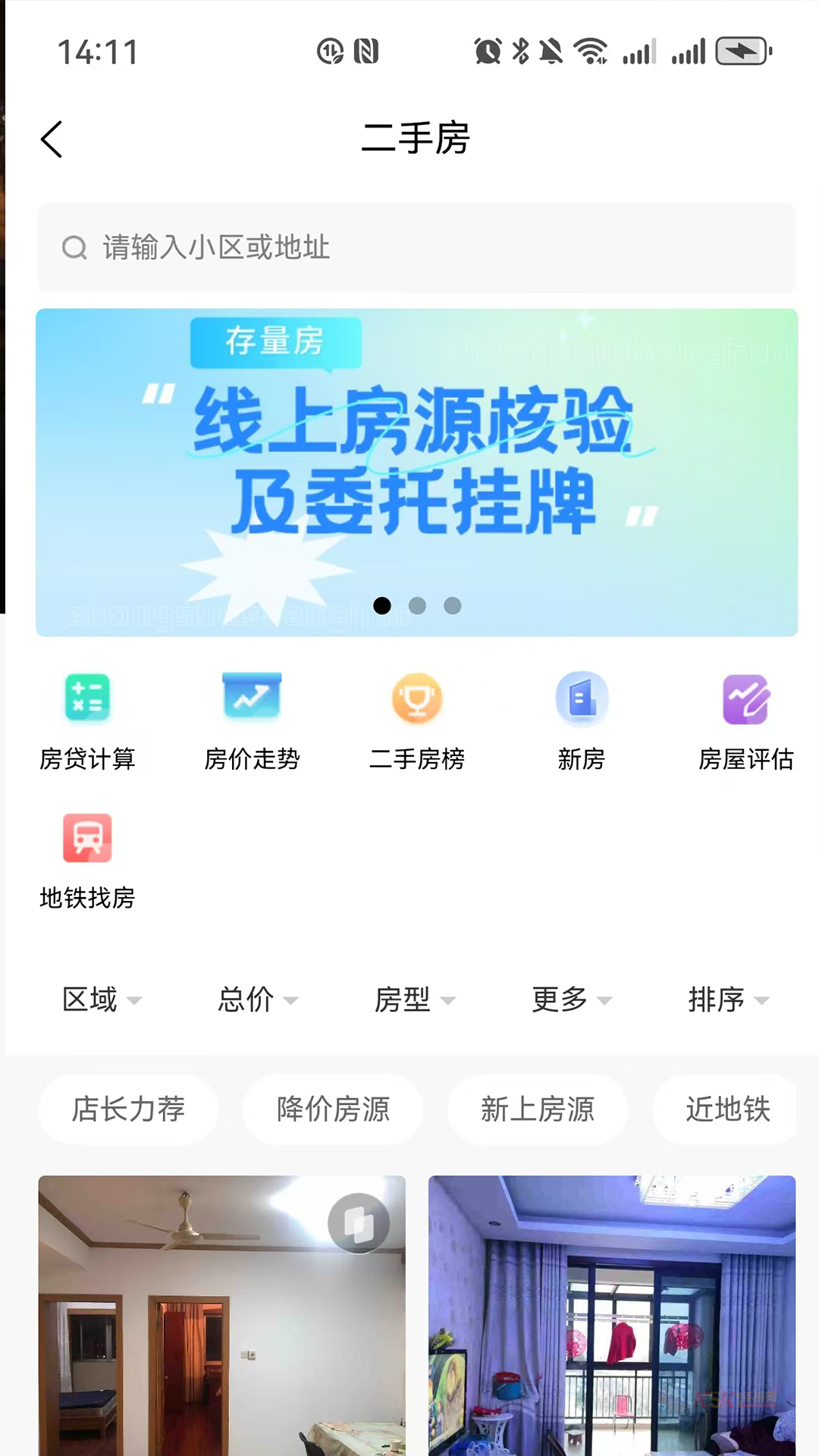Select the 新上房源 chip

click(x=538, y=1109)
